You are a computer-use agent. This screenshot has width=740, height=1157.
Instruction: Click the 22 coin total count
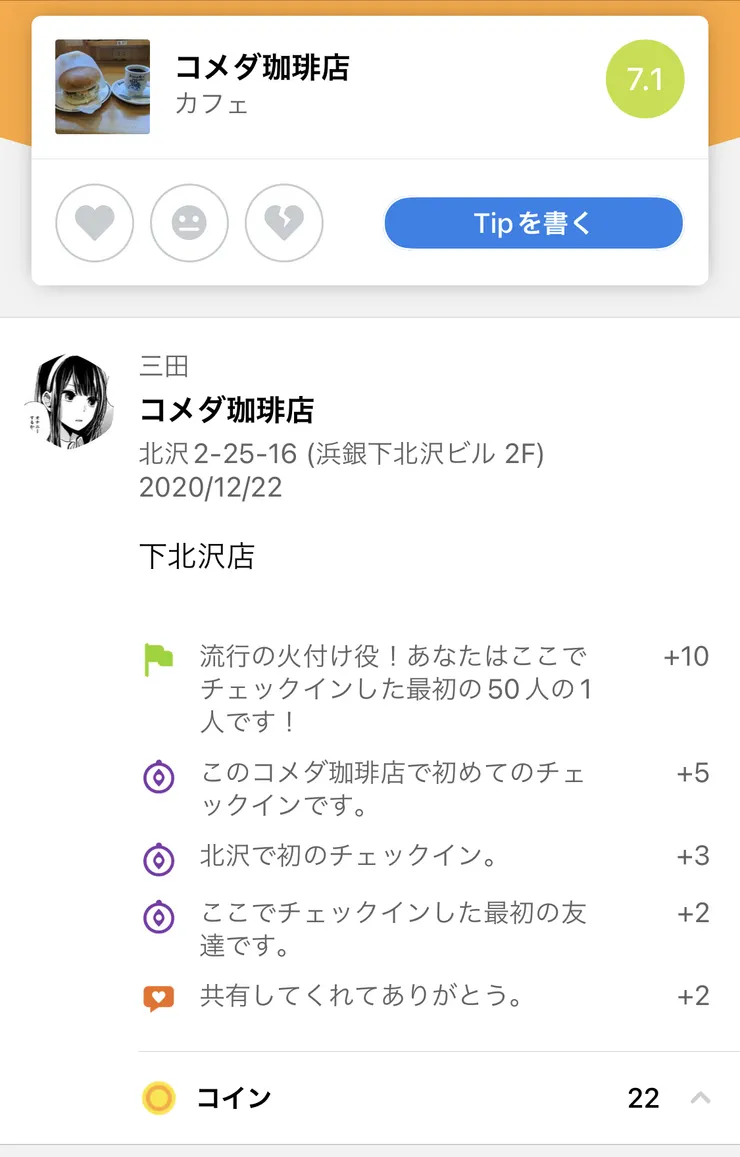(645, 1097)
